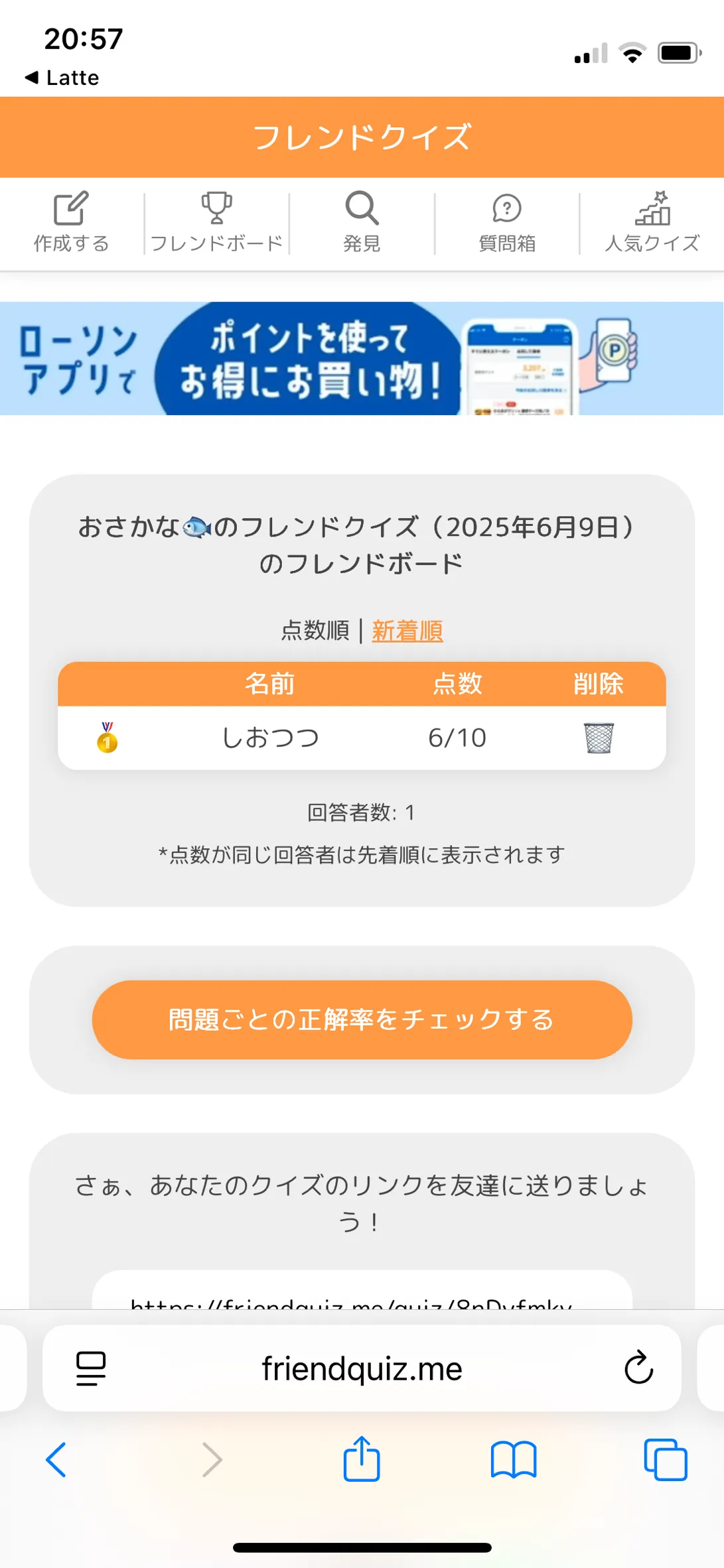Return to the Latte app
Image resolution: width=724 pixels, height=1568 pixels.
[62, 78]
